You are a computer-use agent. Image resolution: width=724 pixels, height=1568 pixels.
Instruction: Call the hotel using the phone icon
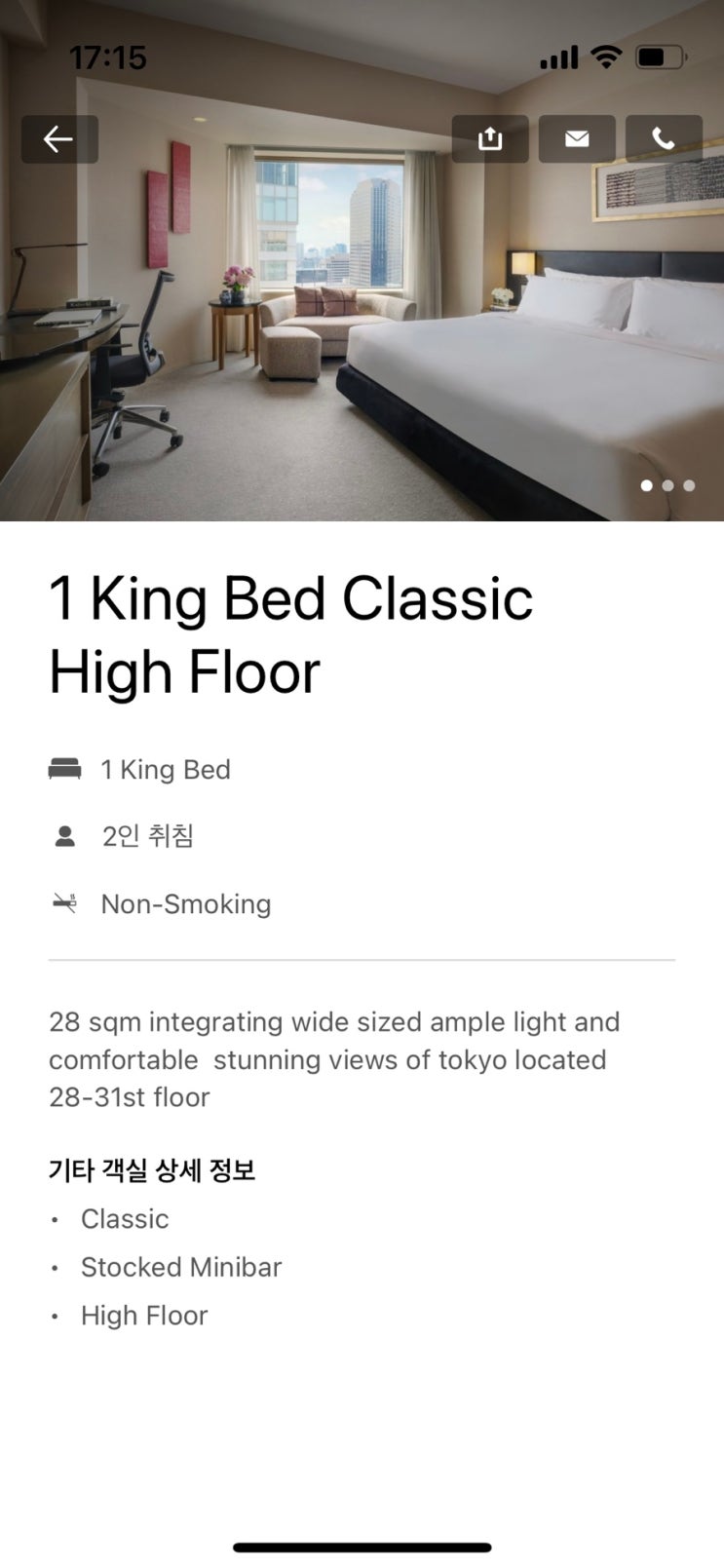click(x=664, y=139)
